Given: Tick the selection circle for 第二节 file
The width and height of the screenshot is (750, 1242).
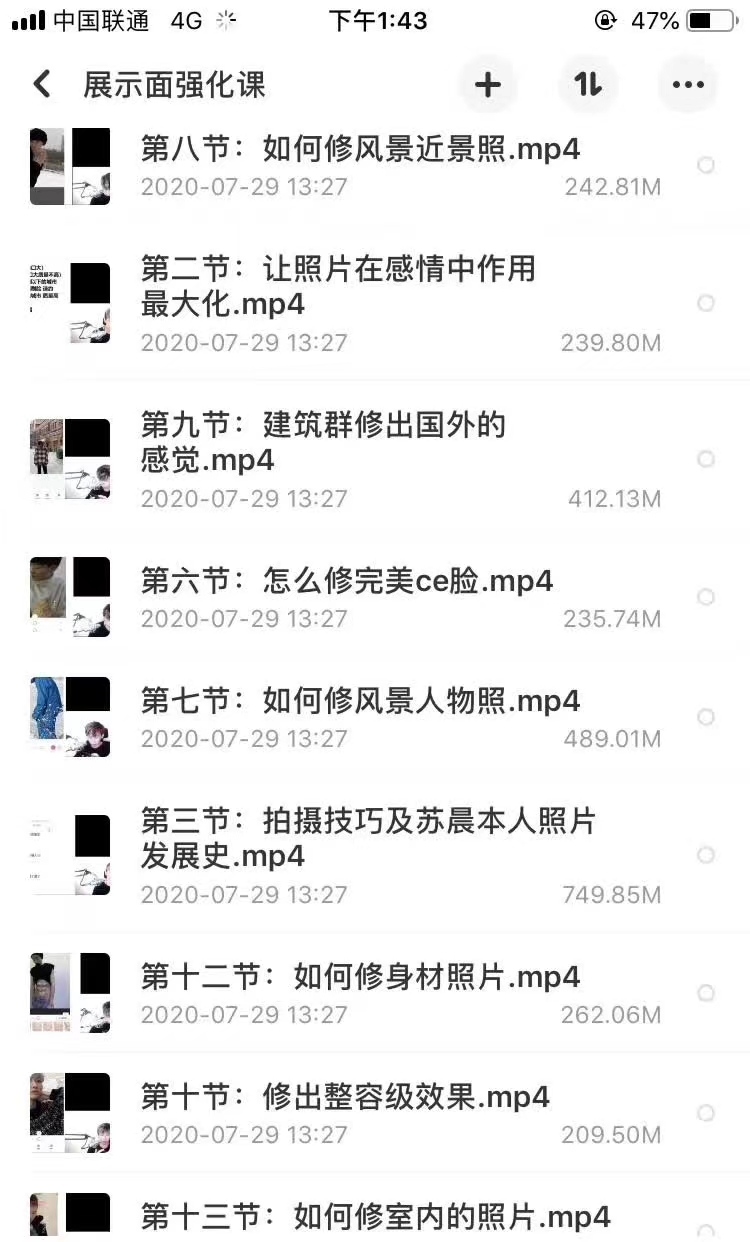Looking at the screenshot, I should tap(706, 303).
